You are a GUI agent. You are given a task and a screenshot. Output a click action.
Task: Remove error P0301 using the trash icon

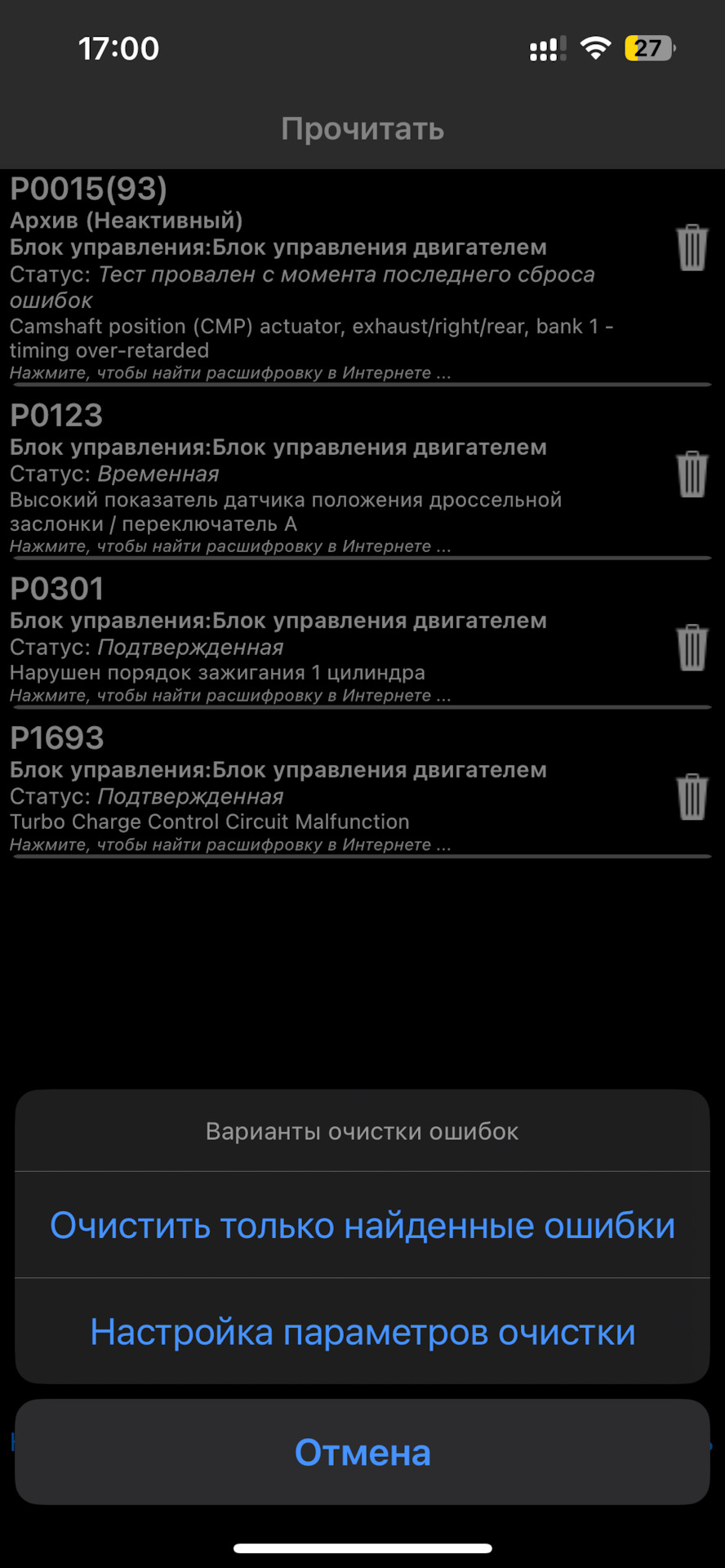[692, 648]
